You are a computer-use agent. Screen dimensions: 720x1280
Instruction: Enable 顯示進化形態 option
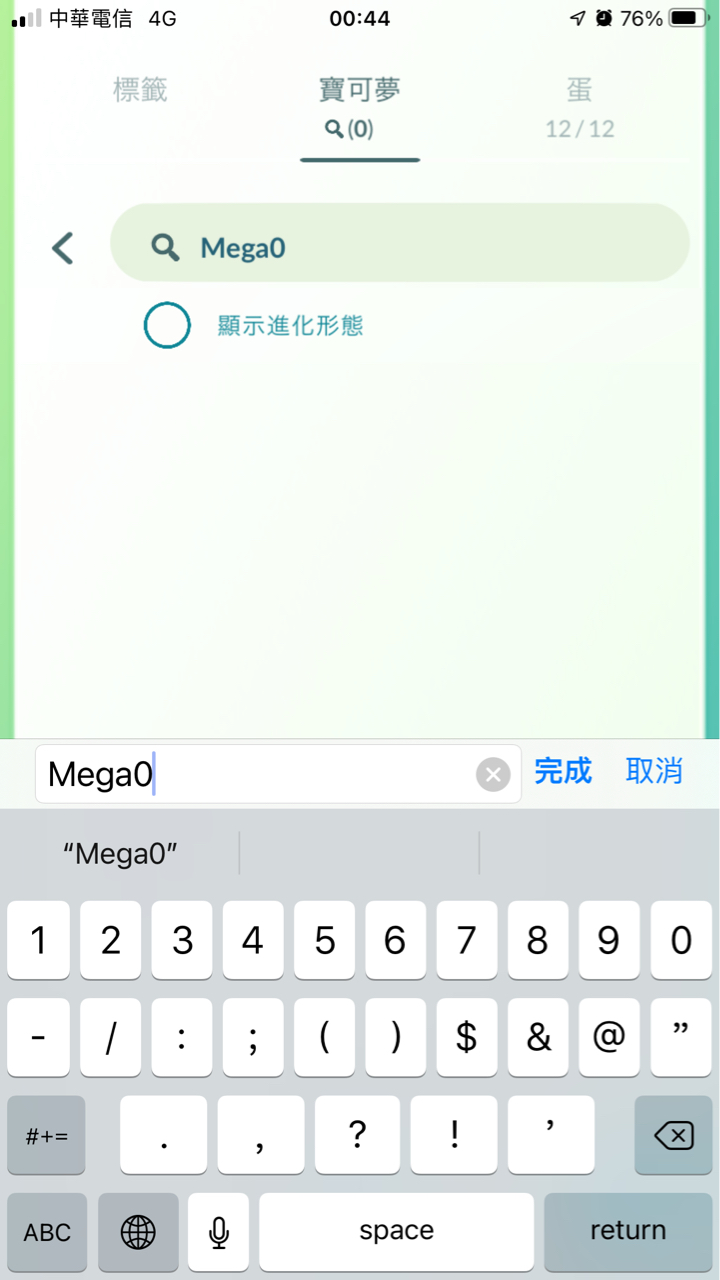[x=167, y=325]
